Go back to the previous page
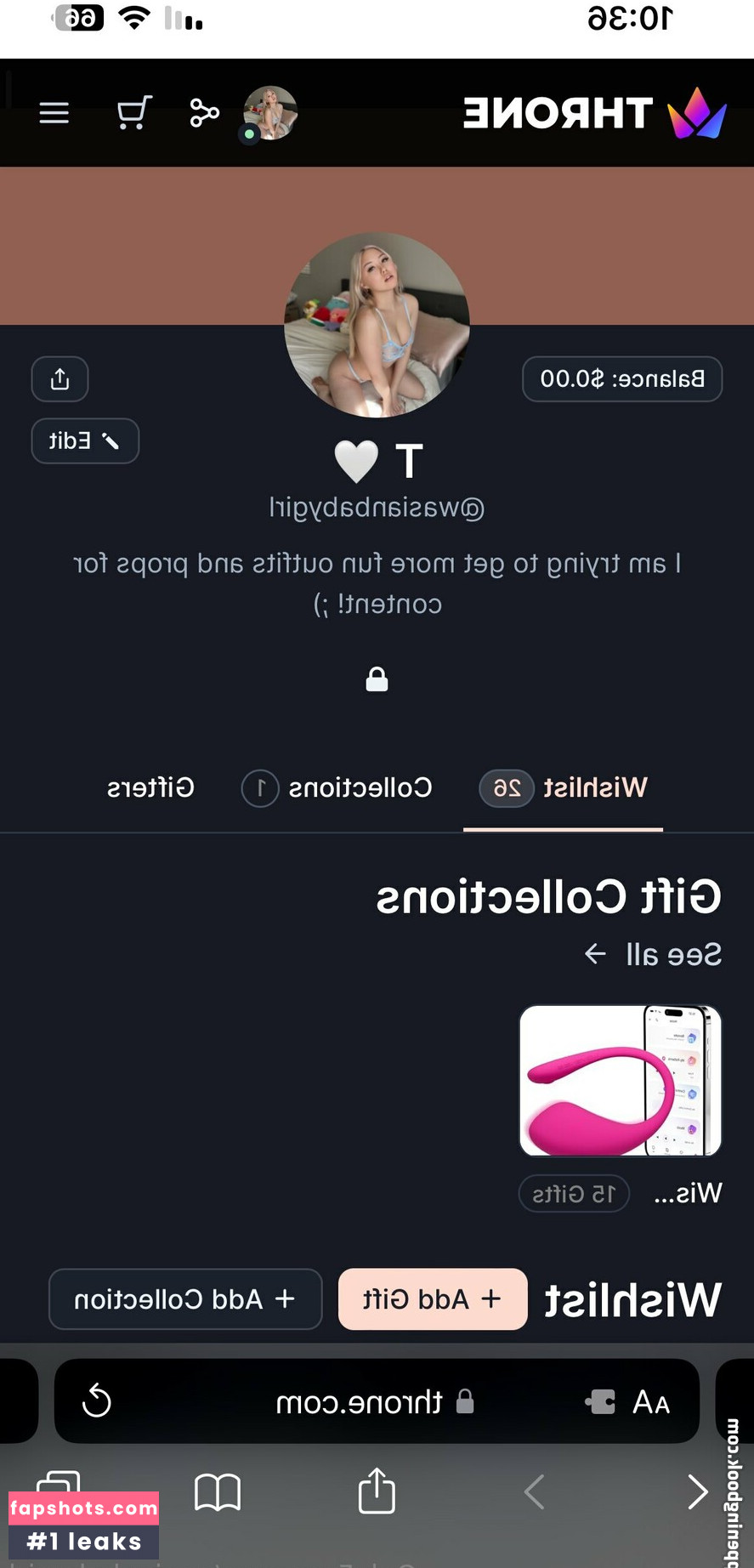754x1568 pixels. pyautogui.click(x=697, y=1491)
